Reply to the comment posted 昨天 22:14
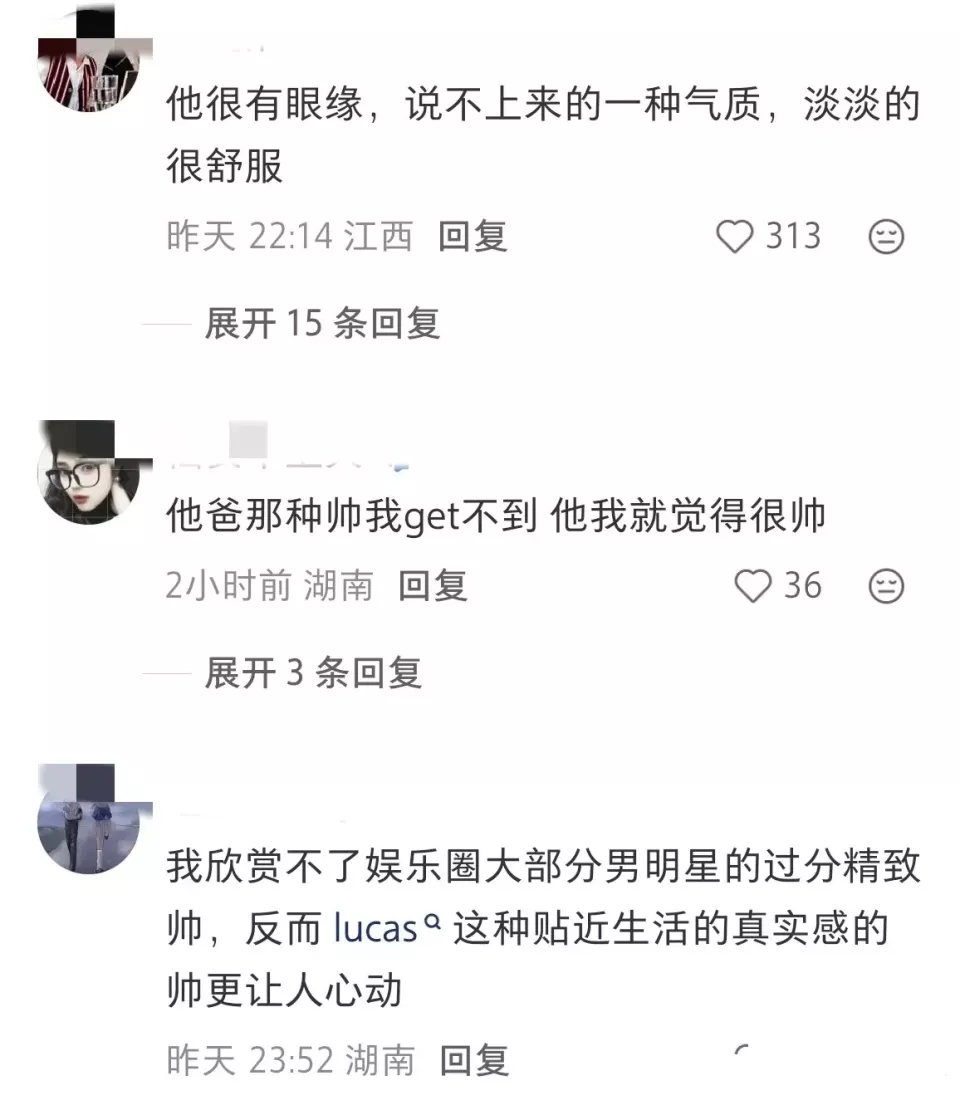The image size is (960, 1100). tap(473, 237)
